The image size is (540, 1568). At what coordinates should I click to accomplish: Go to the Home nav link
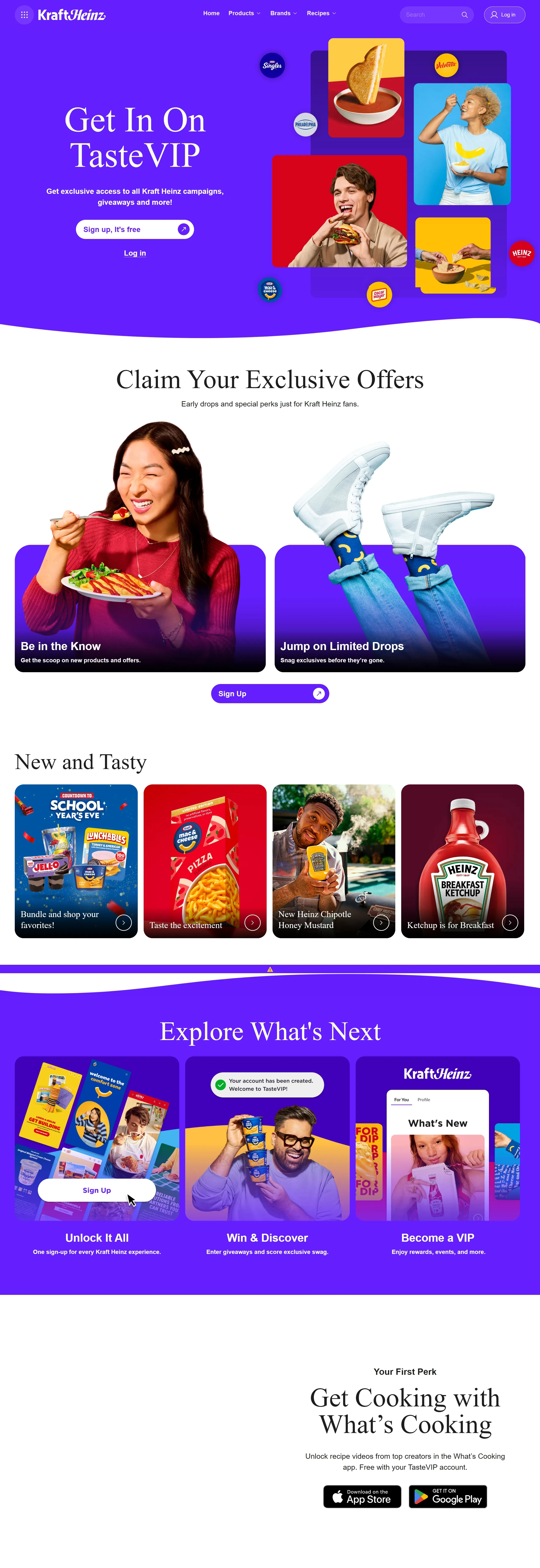point(211,13)
